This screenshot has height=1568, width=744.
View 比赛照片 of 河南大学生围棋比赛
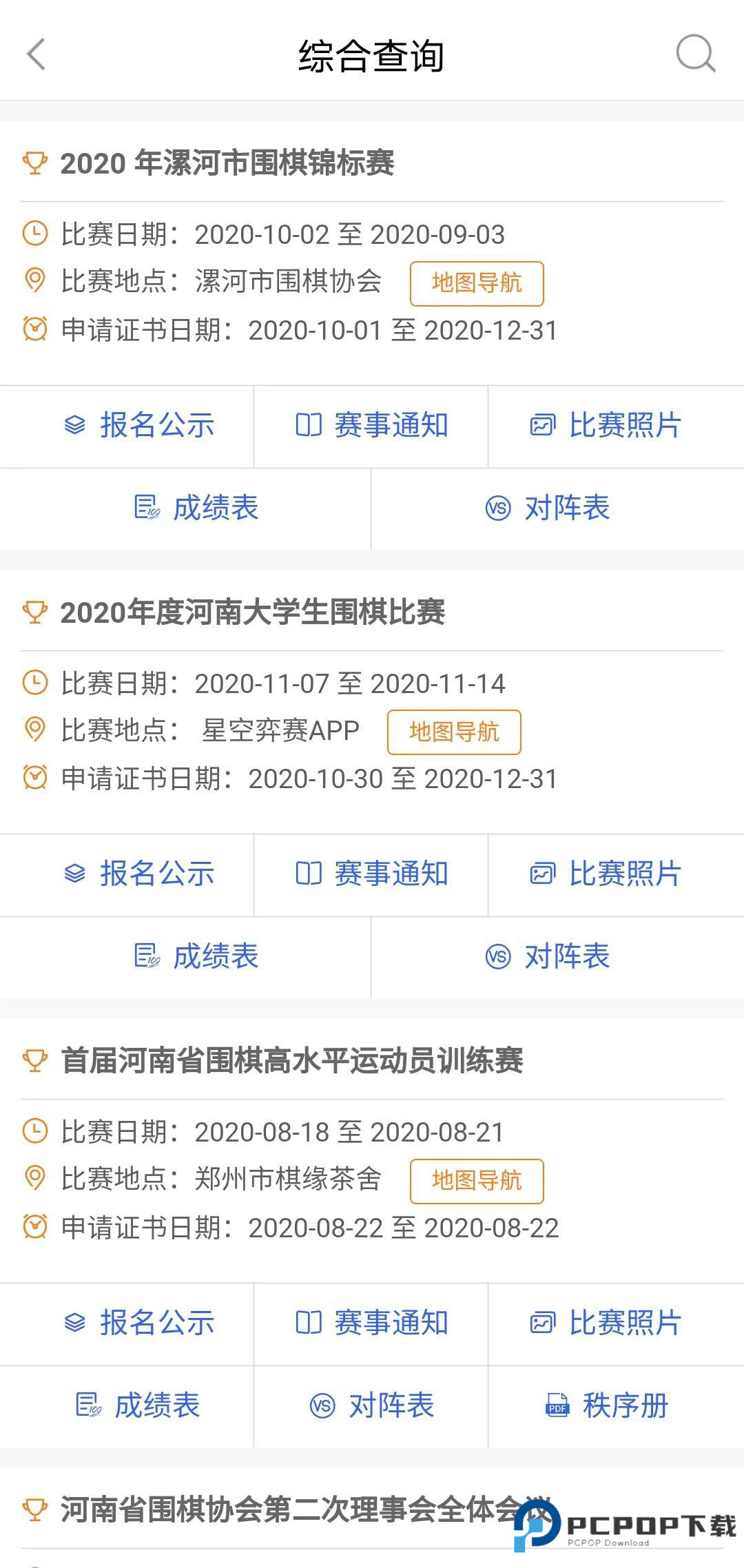click(x=606, y=874)
